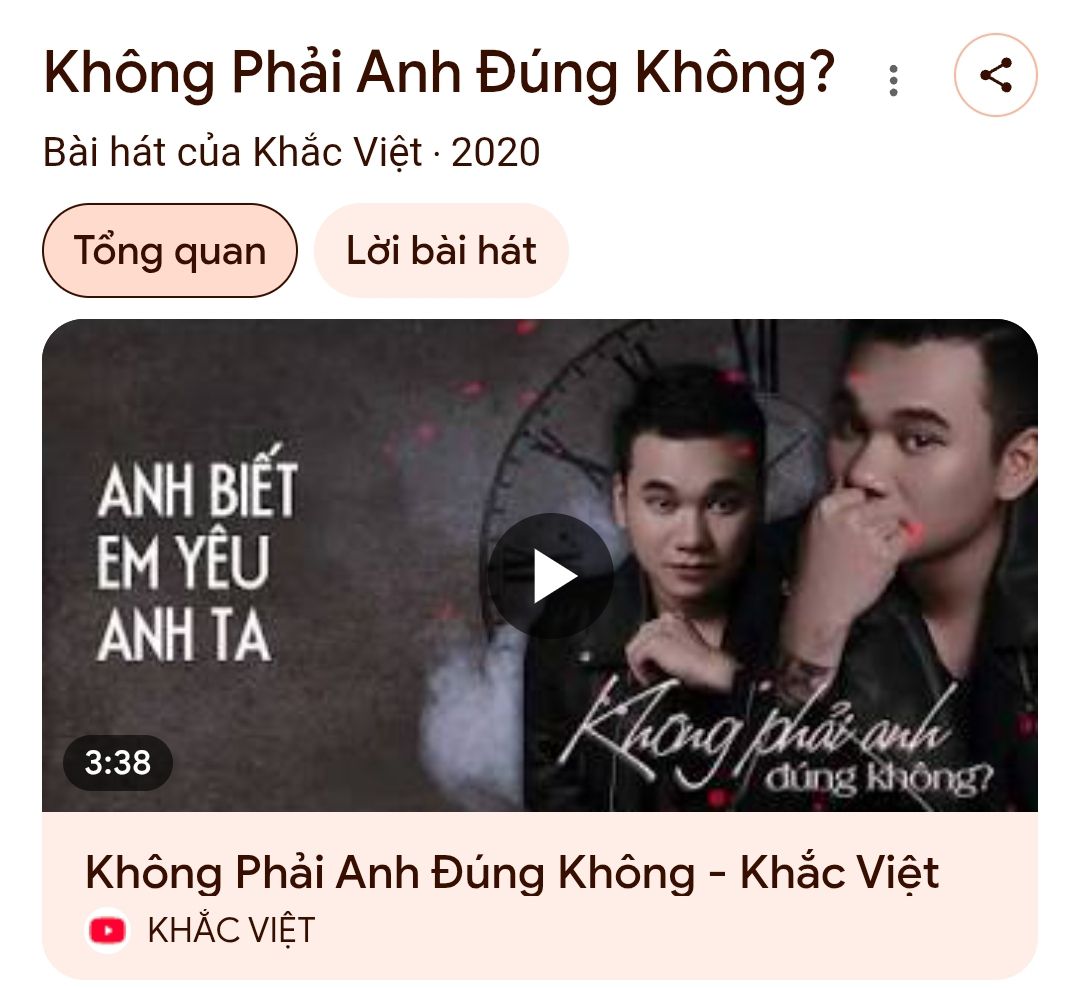
Task: Play the Khắc Việt video
Action: click(550, 576)
